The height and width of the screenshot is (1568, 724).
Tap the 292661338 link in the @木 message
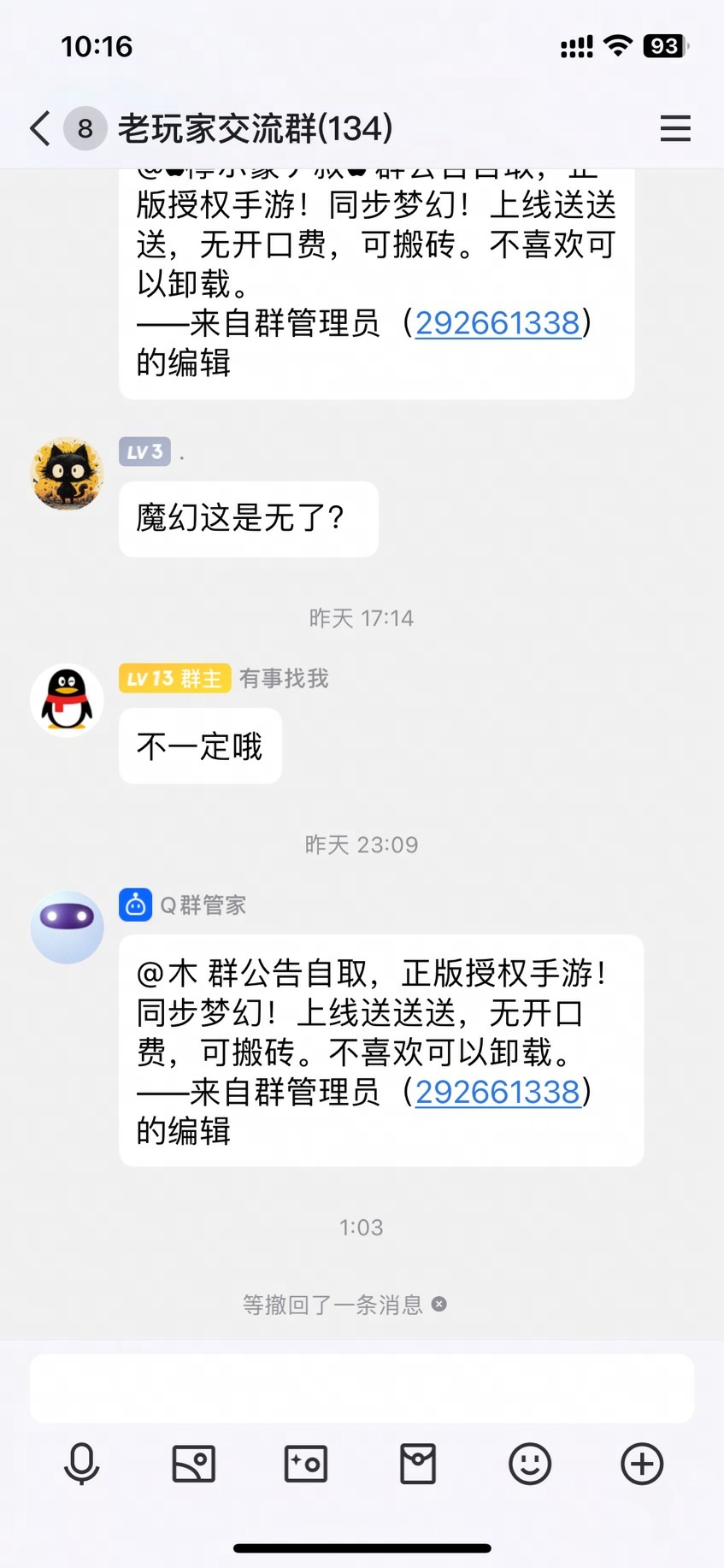(497, 1092)
